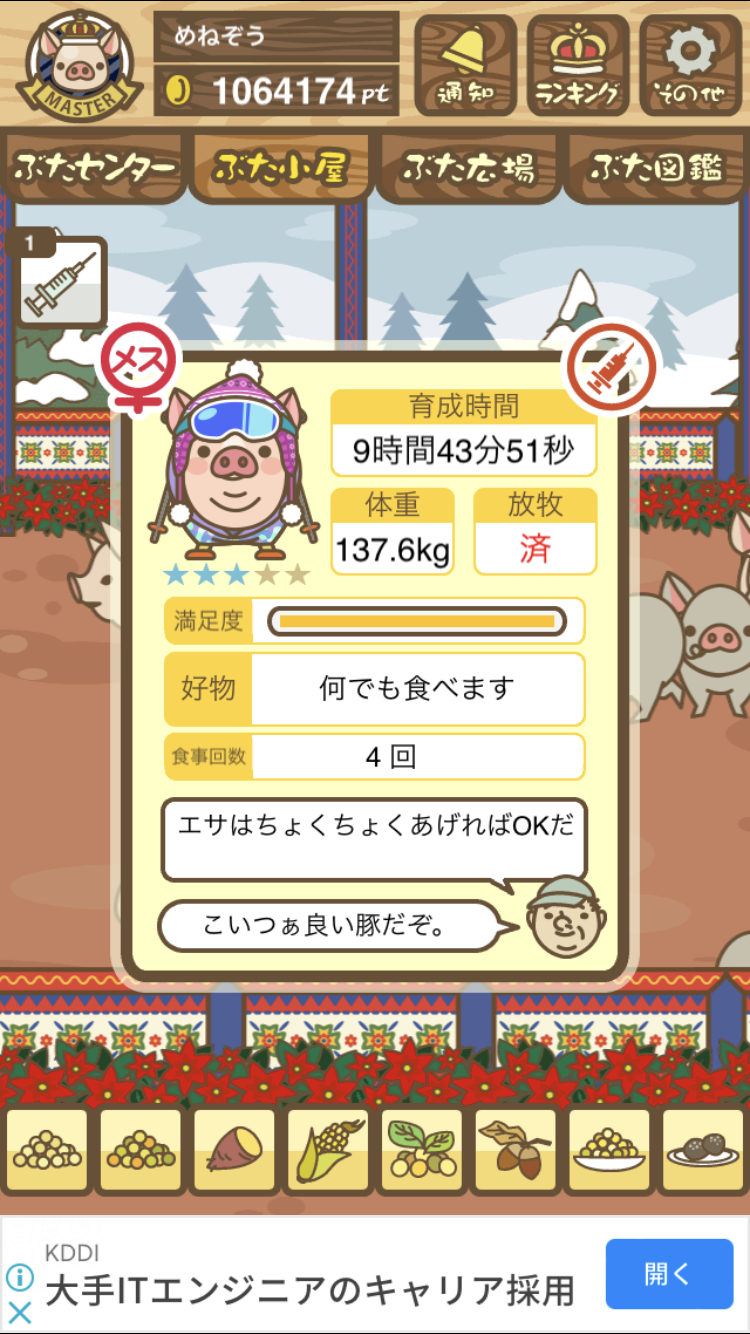
Task: Tap the syringe item with count 1
Action: 61,281
